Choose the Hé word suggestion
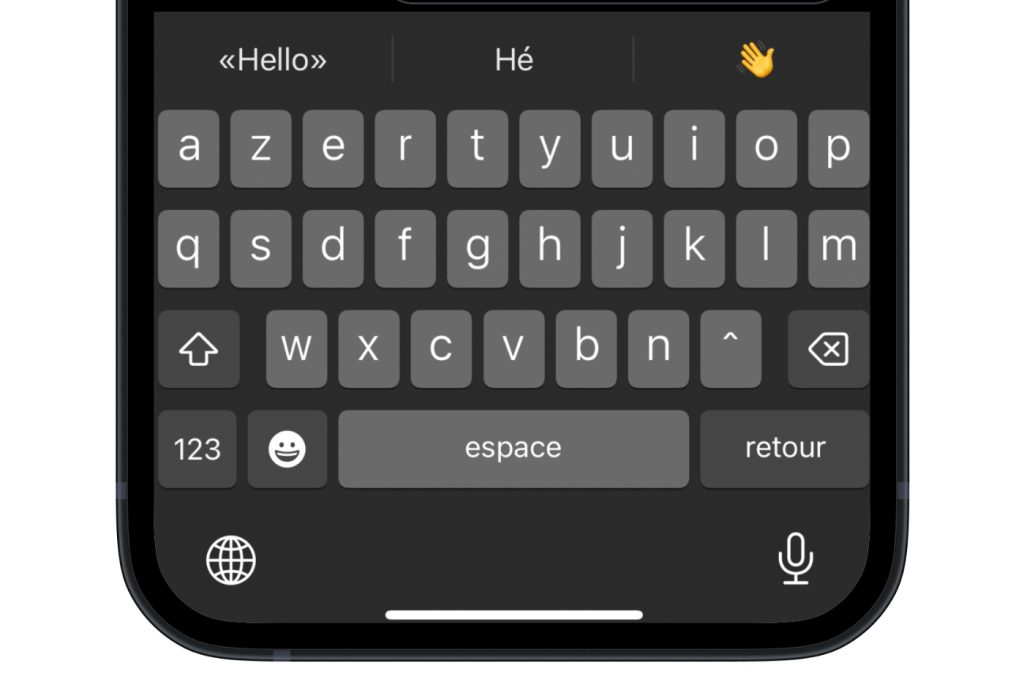The height and width of the screenshot is (682, 1024). pyautogui.click(x=513, y=61)
